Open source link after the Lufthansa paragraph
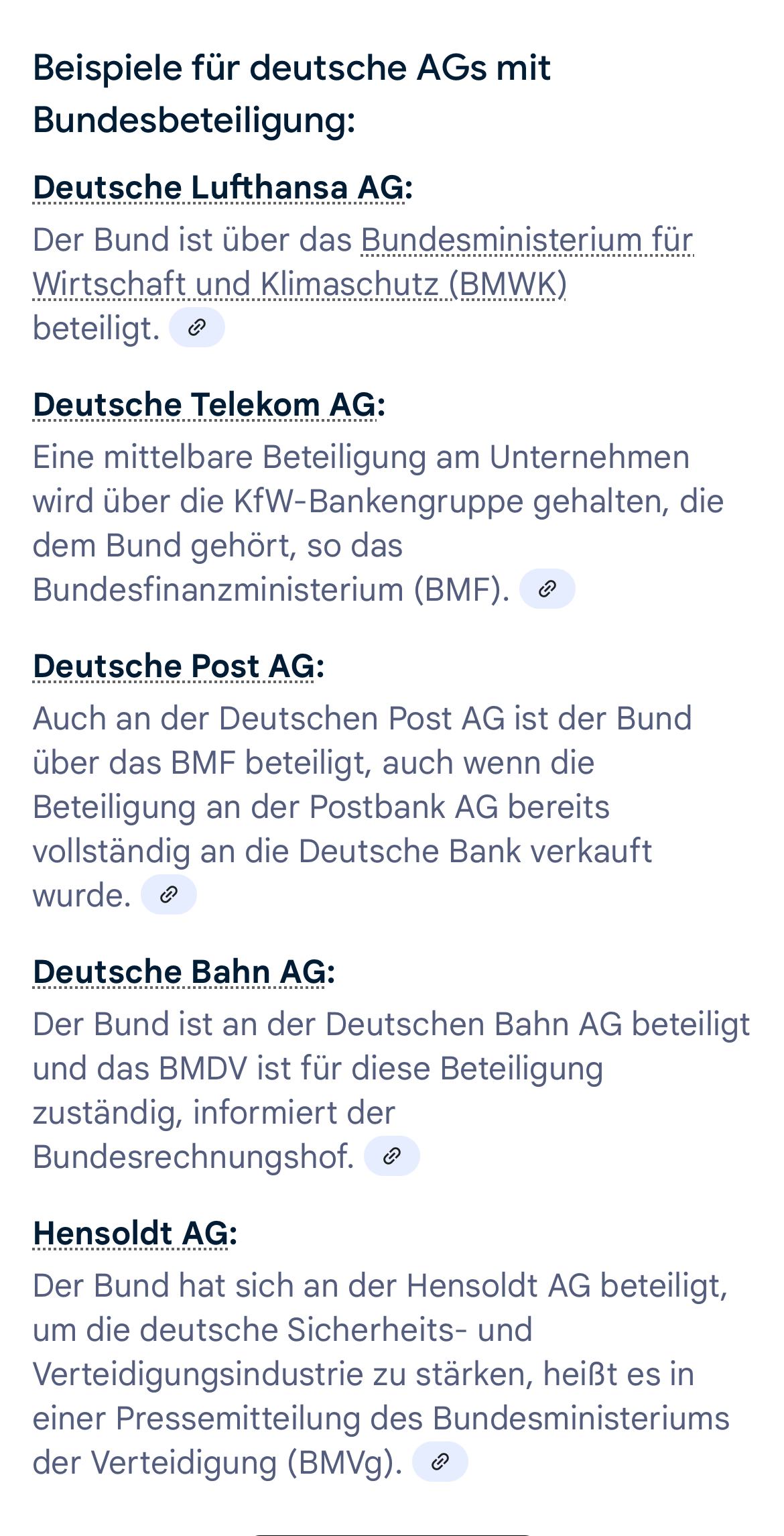Viewport: 784px width, 1536px height. 196,328
